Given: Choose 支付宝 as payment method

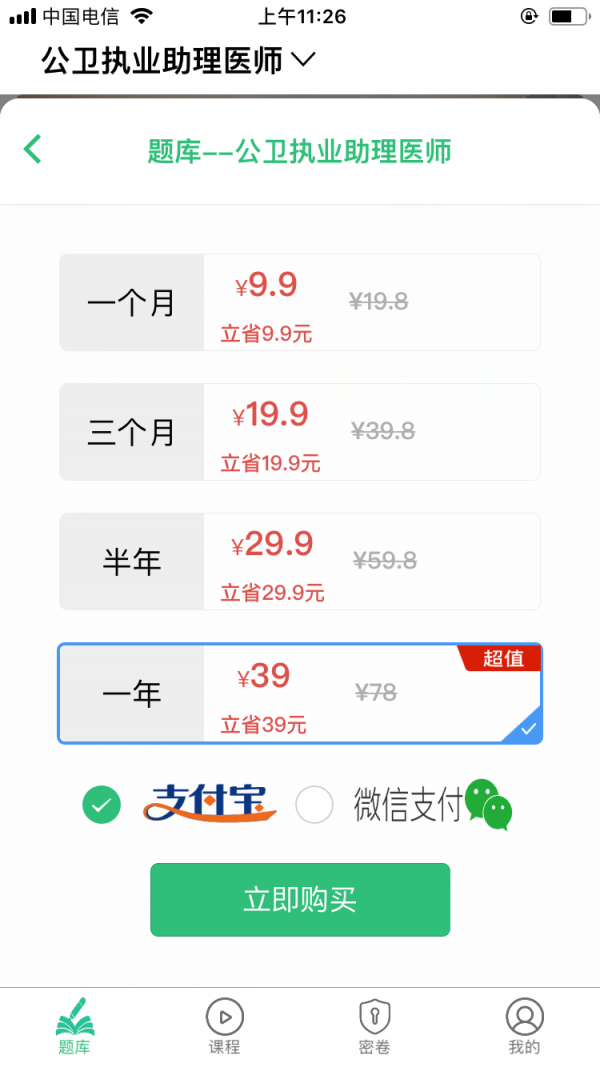Looking at the screenshot, I should point(101,804).
